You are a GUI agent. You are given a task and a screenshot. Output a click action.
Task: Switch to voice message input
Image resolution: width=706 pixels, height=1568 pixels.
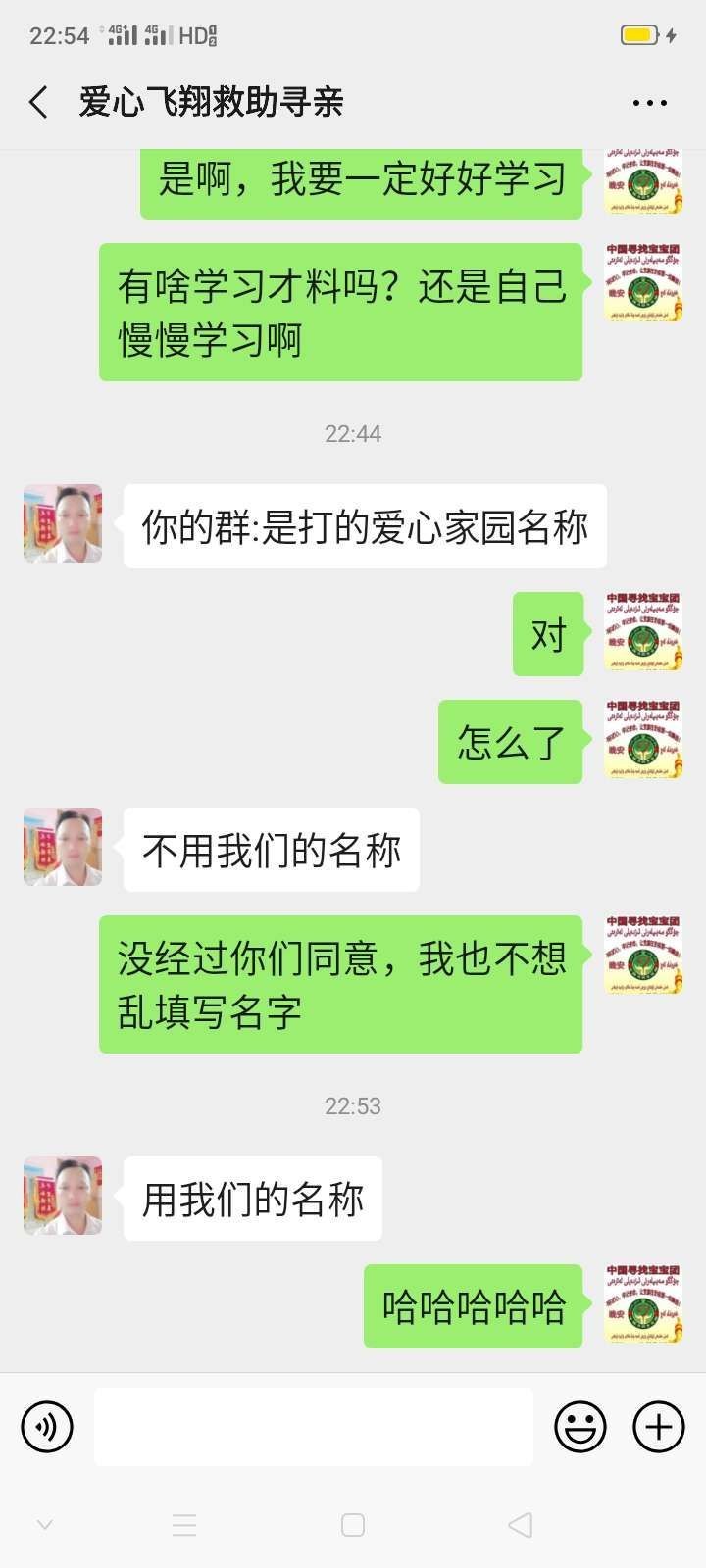click(47, 1427)
